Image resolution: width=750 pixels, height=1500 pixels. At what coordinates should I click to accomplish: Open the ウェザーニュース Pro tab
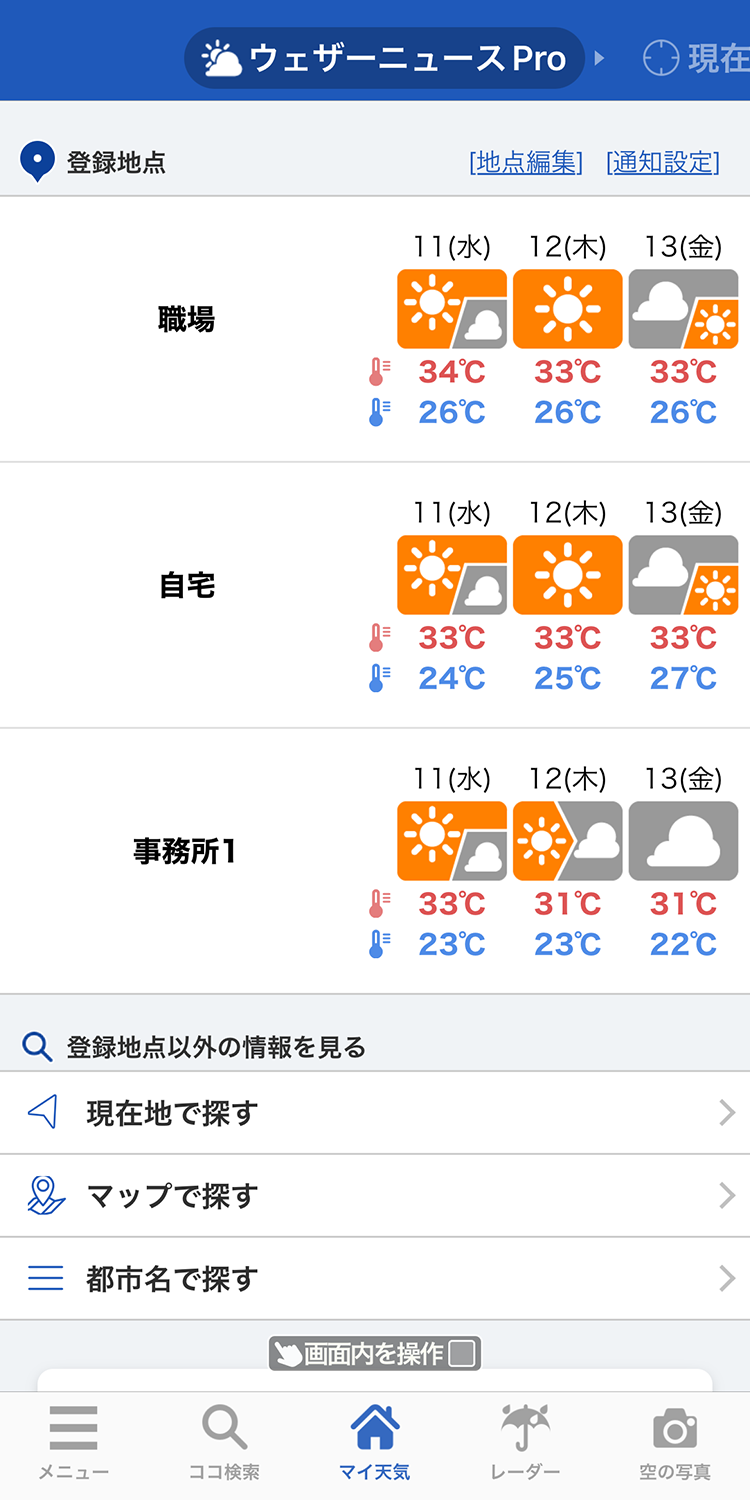click(x=384, y=58)
